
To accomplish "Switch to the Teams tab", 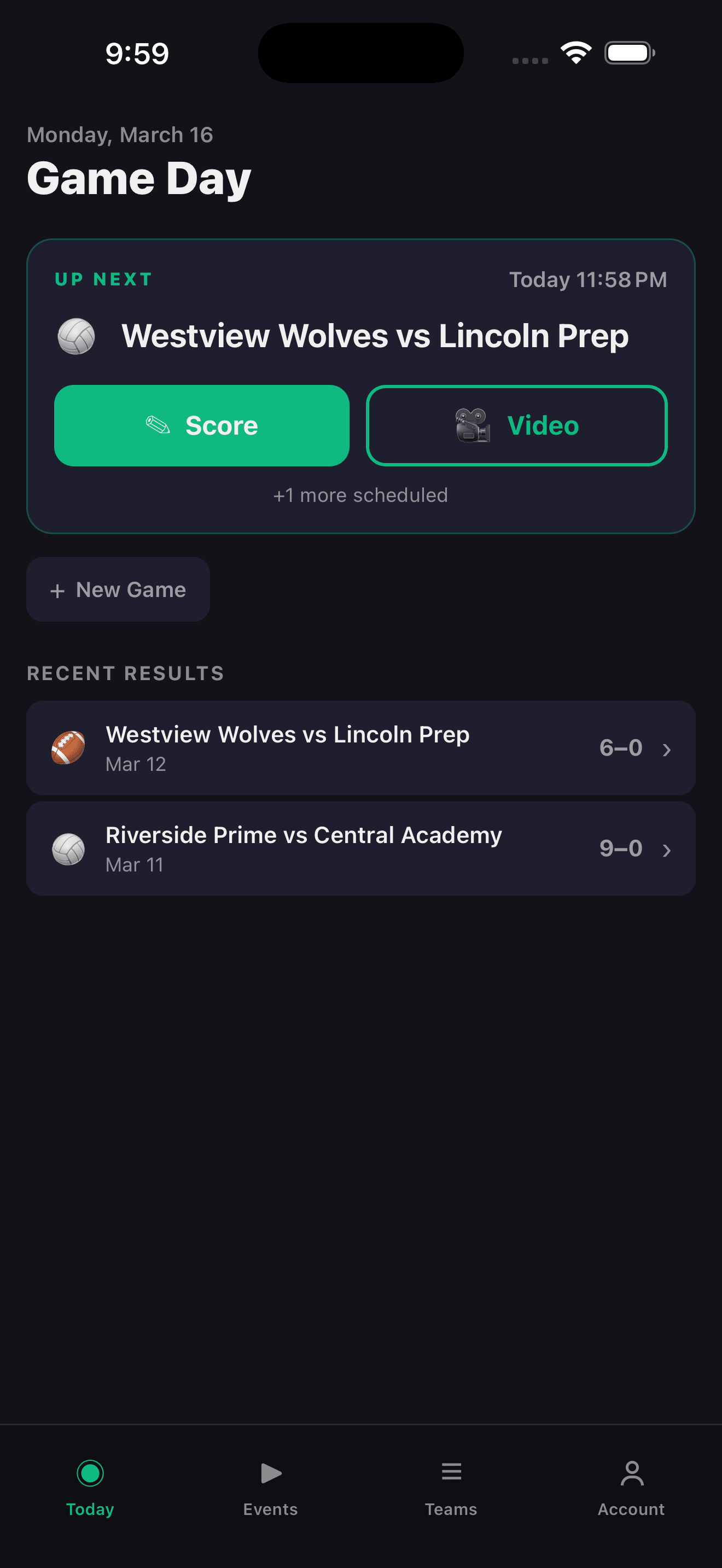I will click(x=451, y=1488).
